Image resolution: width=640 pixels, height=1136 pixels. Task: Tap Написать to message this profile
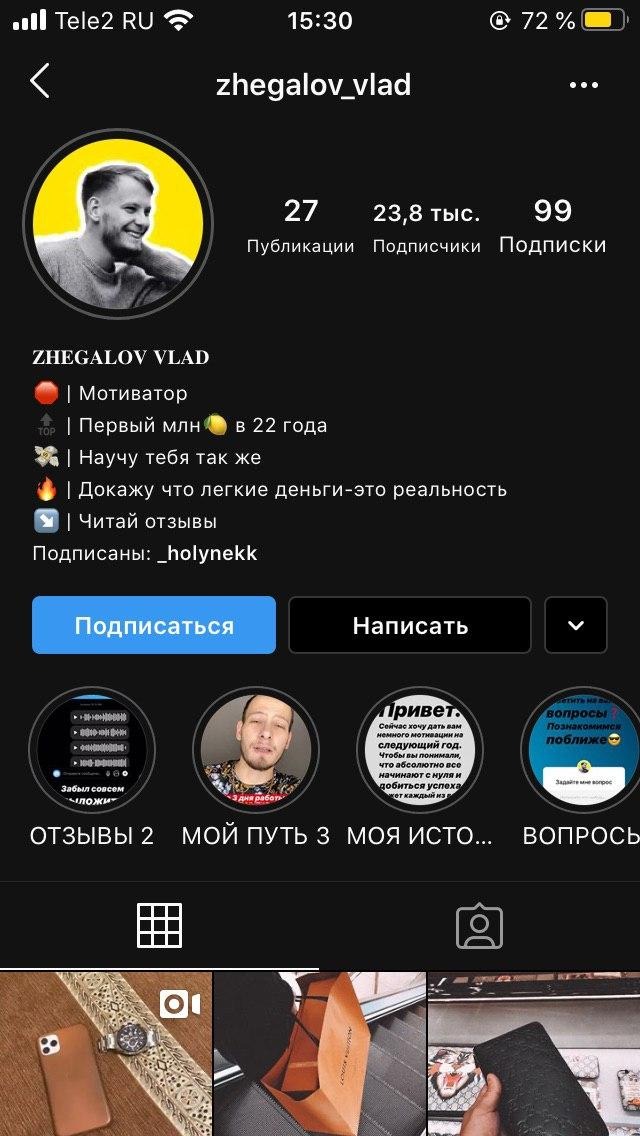click(410, 626)
